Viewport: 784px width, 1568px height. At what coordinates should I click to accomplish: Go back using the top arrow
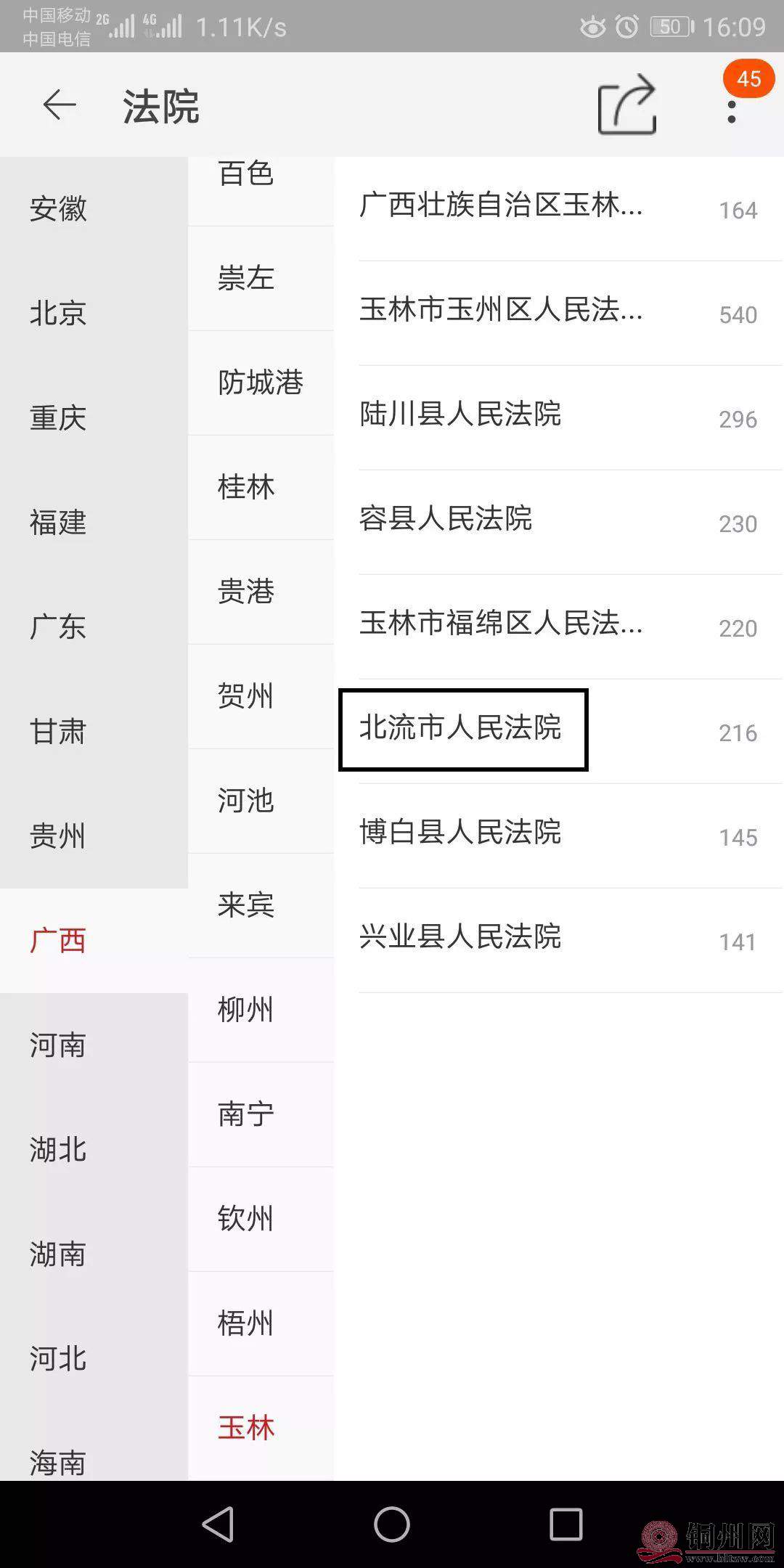60,105
